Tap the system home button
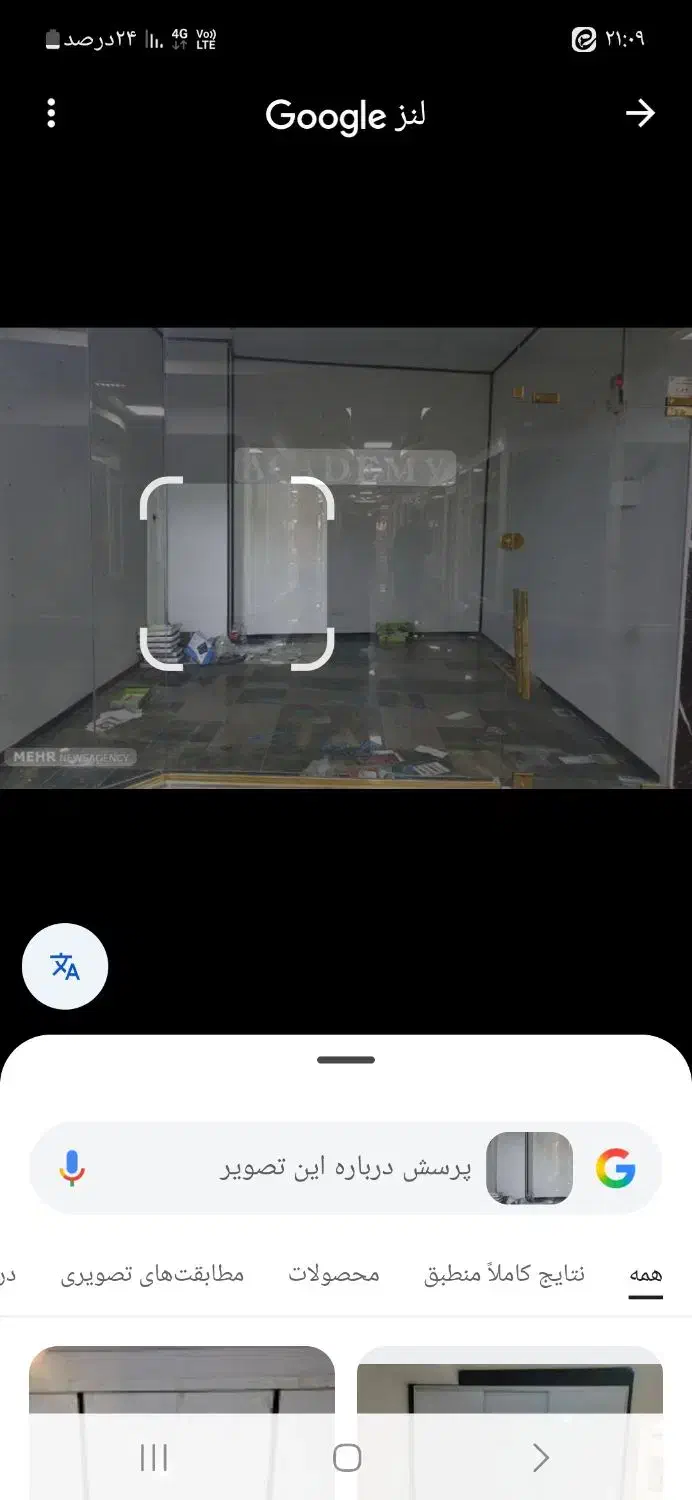This screenshot has width=692, height=1500. [346, 1458]
